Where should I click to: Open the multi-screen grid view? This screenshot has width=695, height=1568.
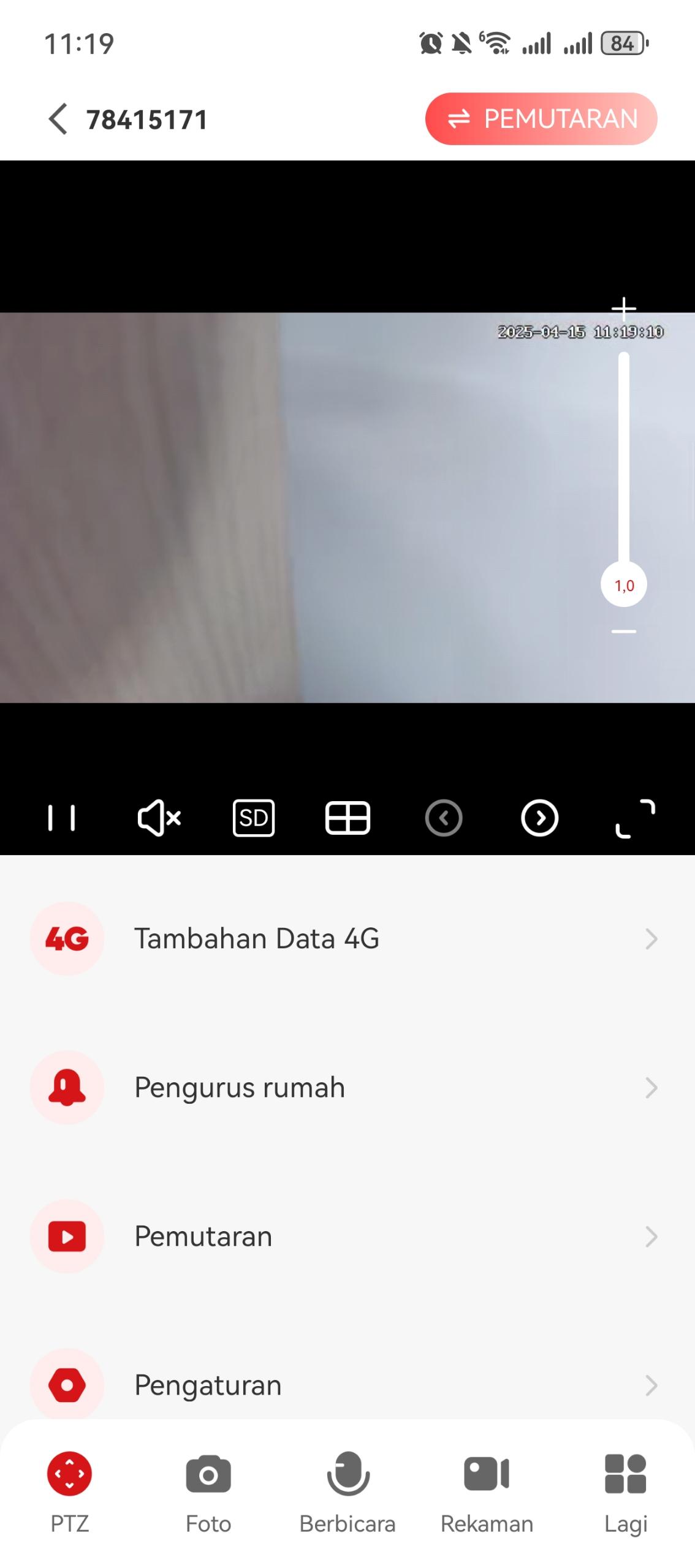click(x=347, y=818)
